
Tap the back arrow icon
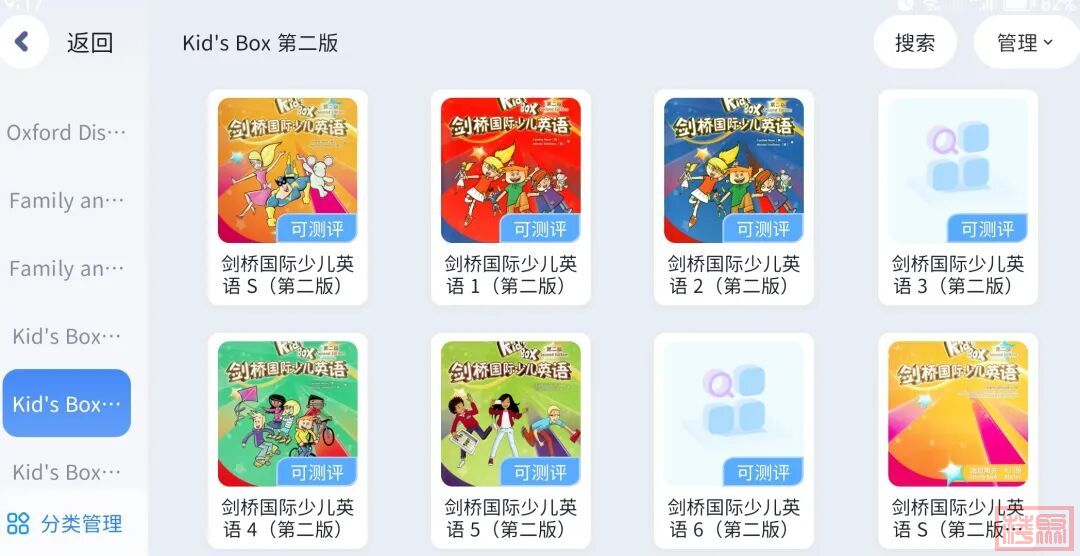[x=22, y=42]
